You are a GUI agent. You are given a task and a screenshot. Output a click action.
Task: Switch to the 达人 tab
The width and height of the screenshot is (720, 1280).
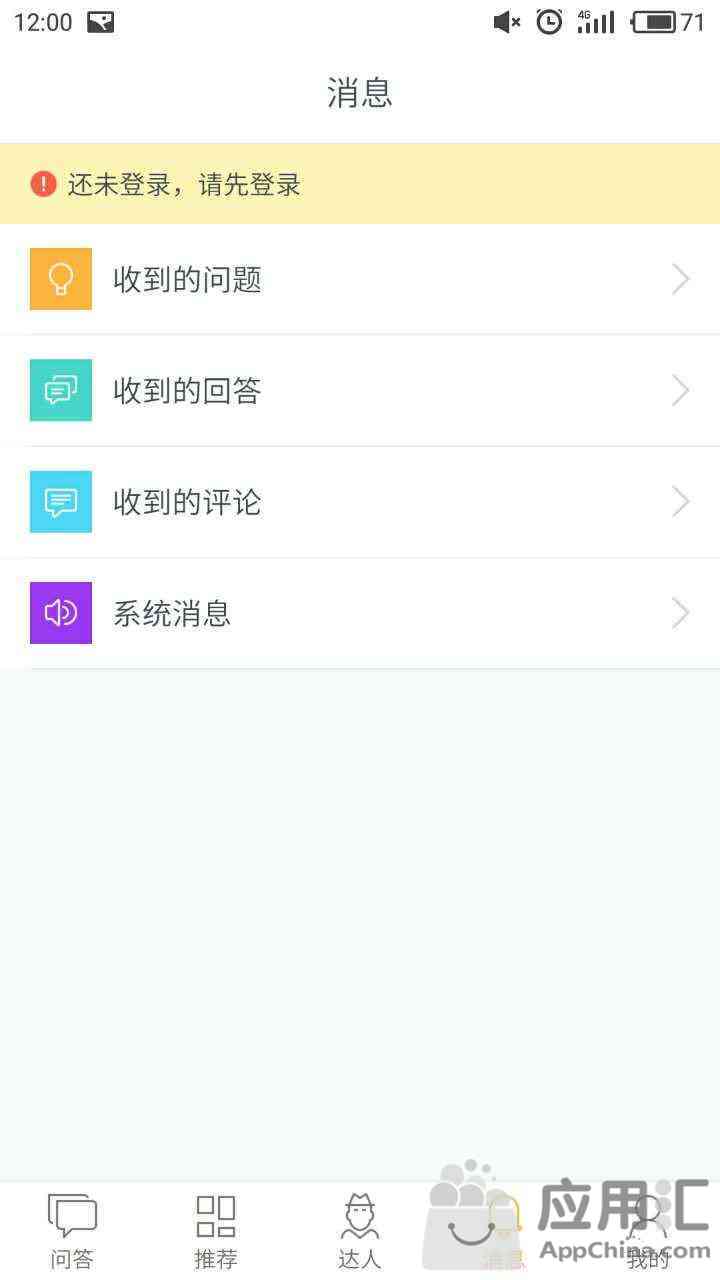point(360,1231)
